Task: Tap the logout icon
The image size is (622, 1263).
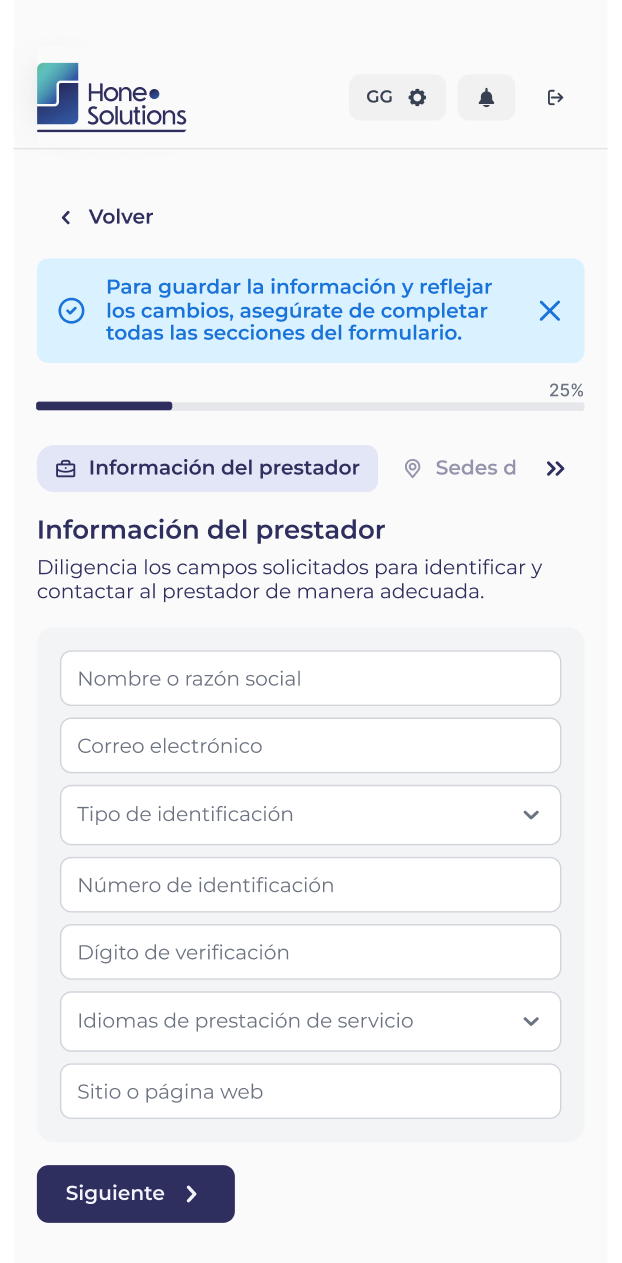Action: click(555, 97)
